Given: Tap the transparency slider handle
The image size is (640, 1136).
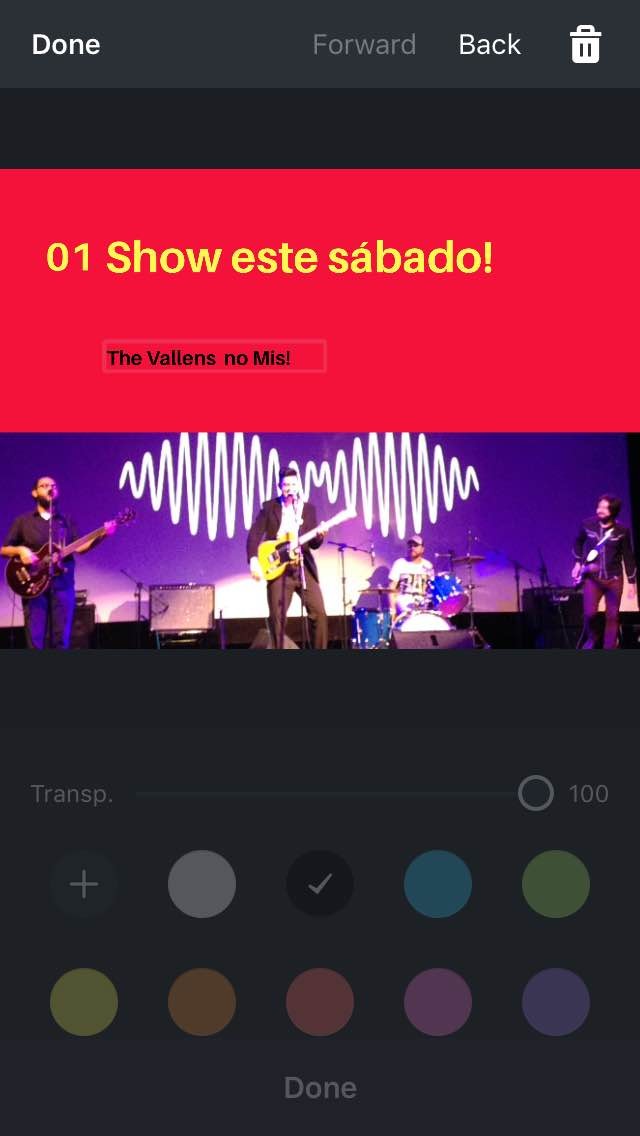Looking at the screenshot, I should (x=536, y=793).
